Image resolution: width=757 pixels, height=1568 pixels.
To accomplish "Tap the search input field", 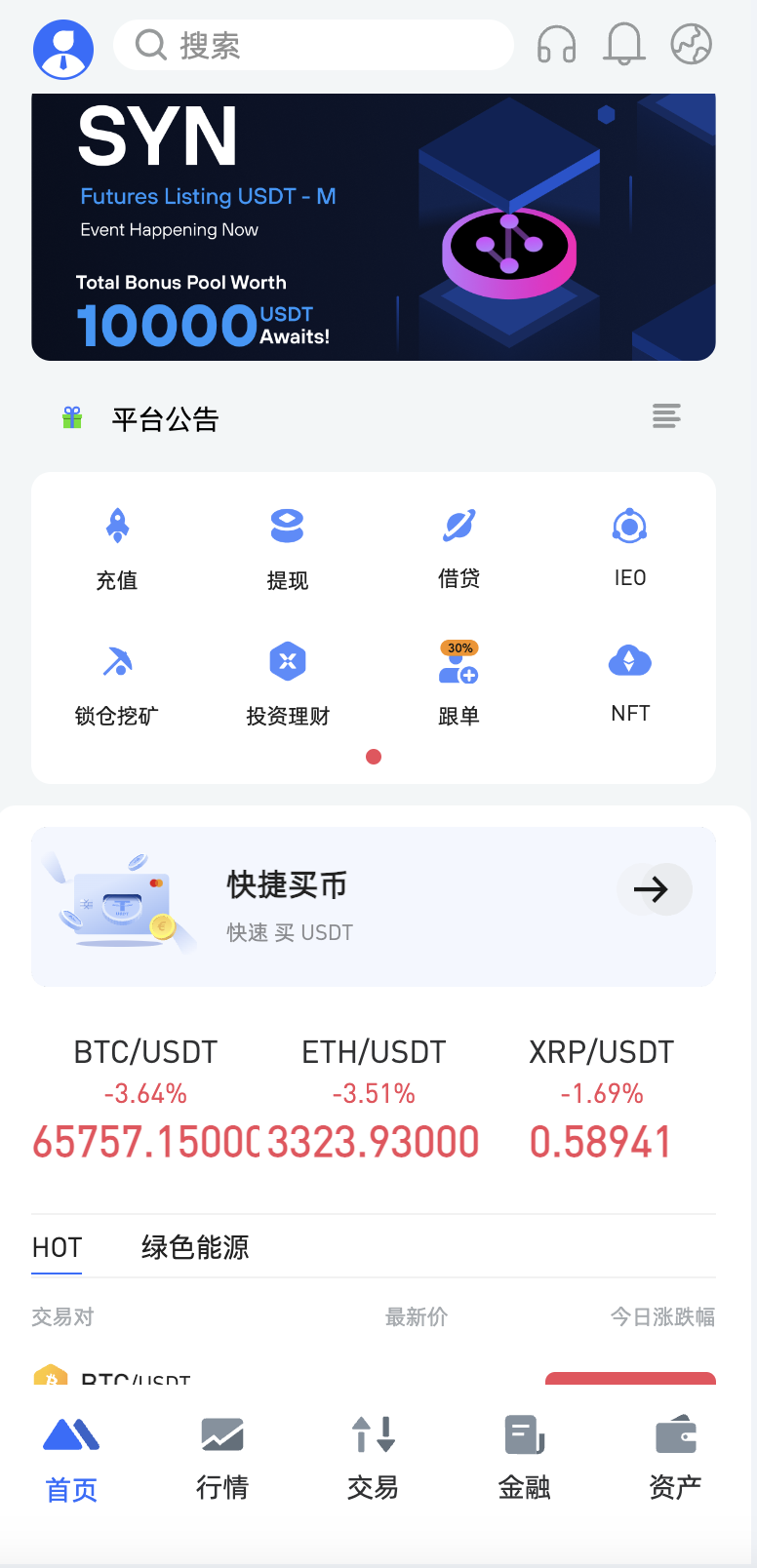I will (x=313, y=44).
